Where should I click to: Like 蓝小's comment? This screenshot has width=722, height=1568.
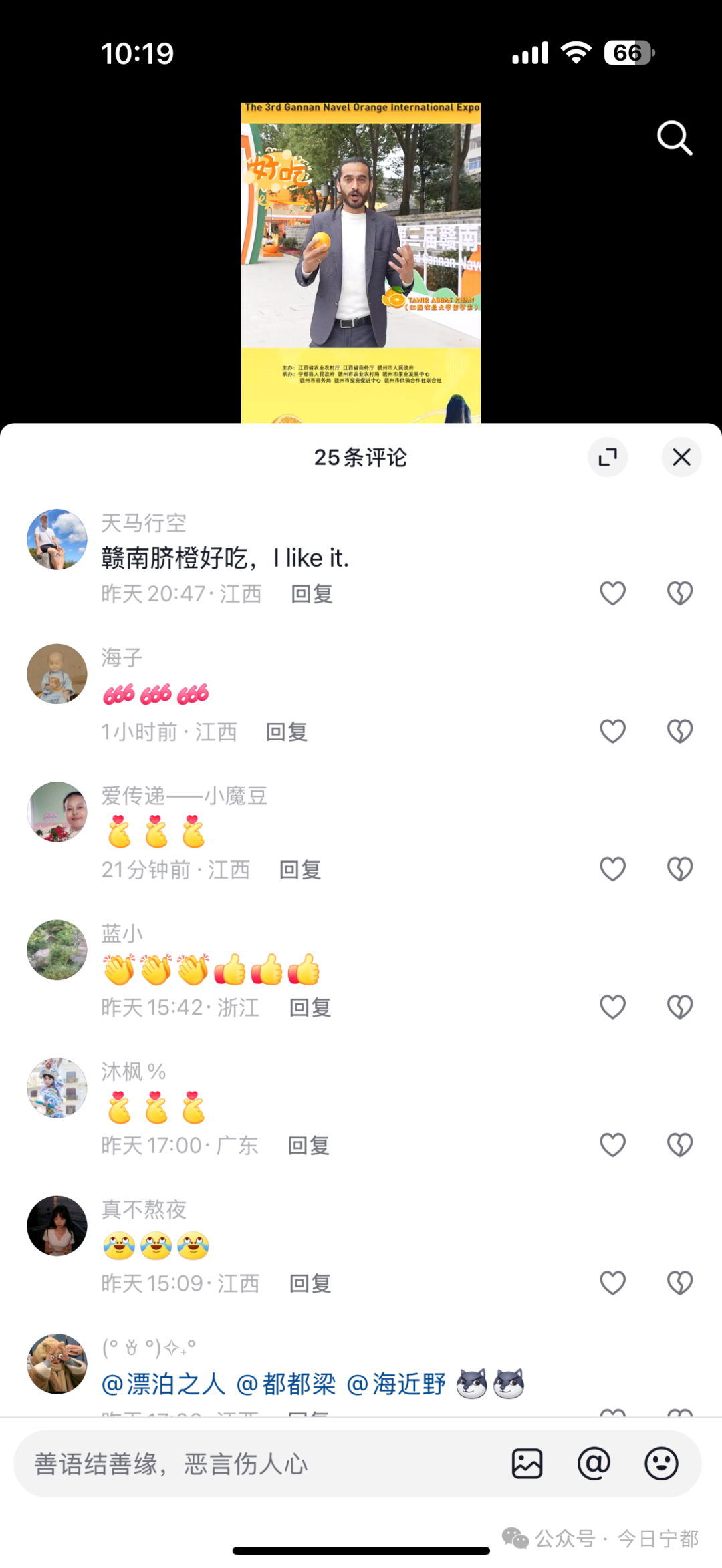(x=612, y=1007)
